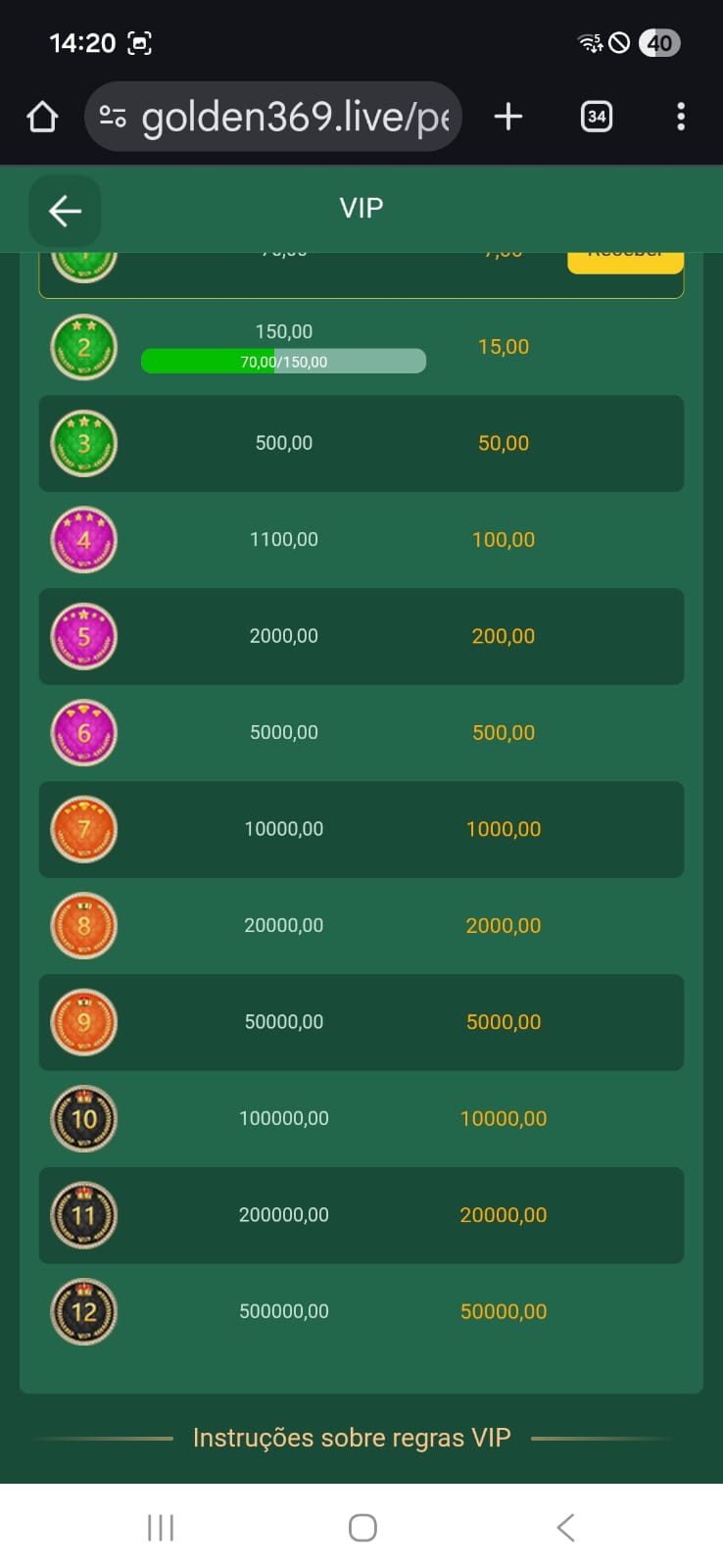Image resolution: width=723 pixels, height=1568 pixels.
Task: Tap the yellow Receber button
Action: coord(625,261)
